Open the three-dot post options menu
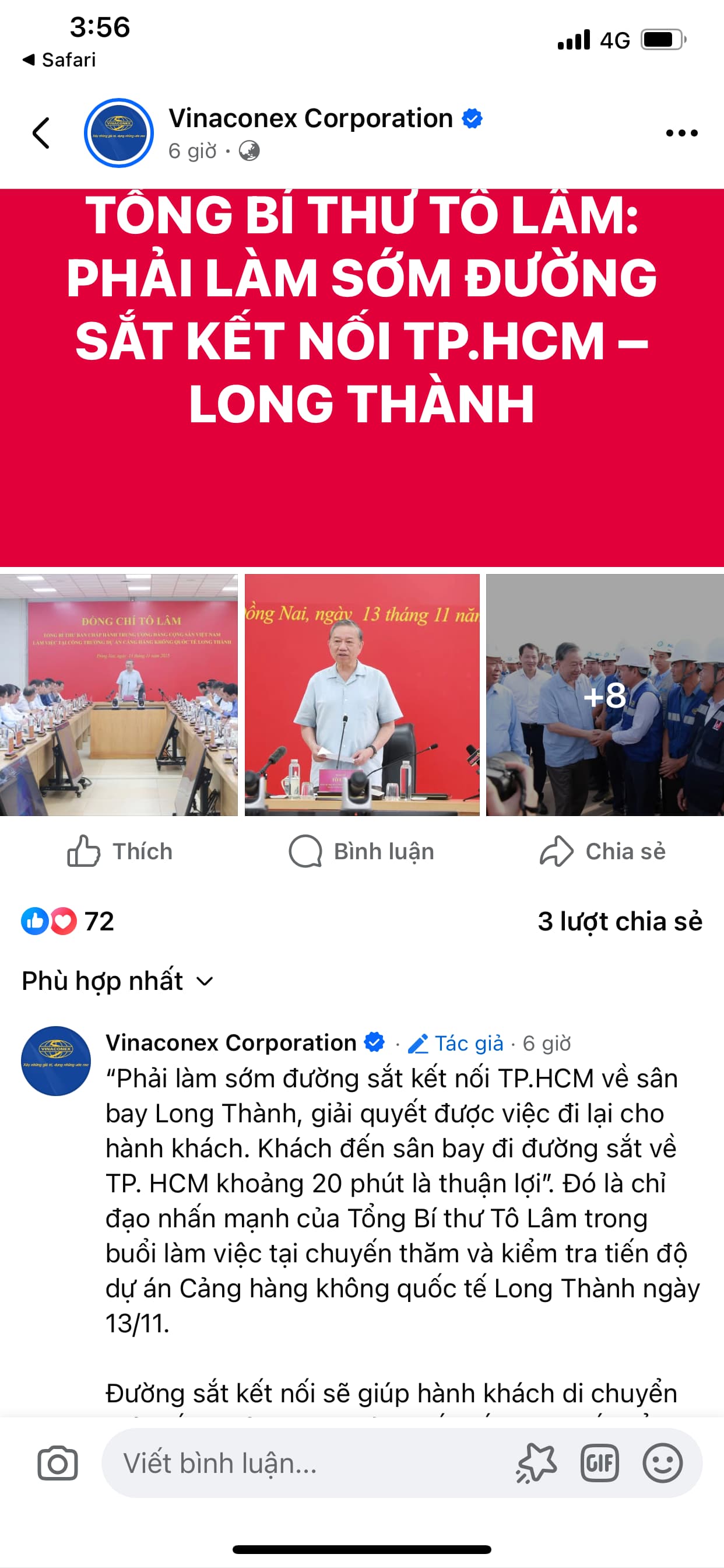This screenshot has height=1568, width=724. 681,132
